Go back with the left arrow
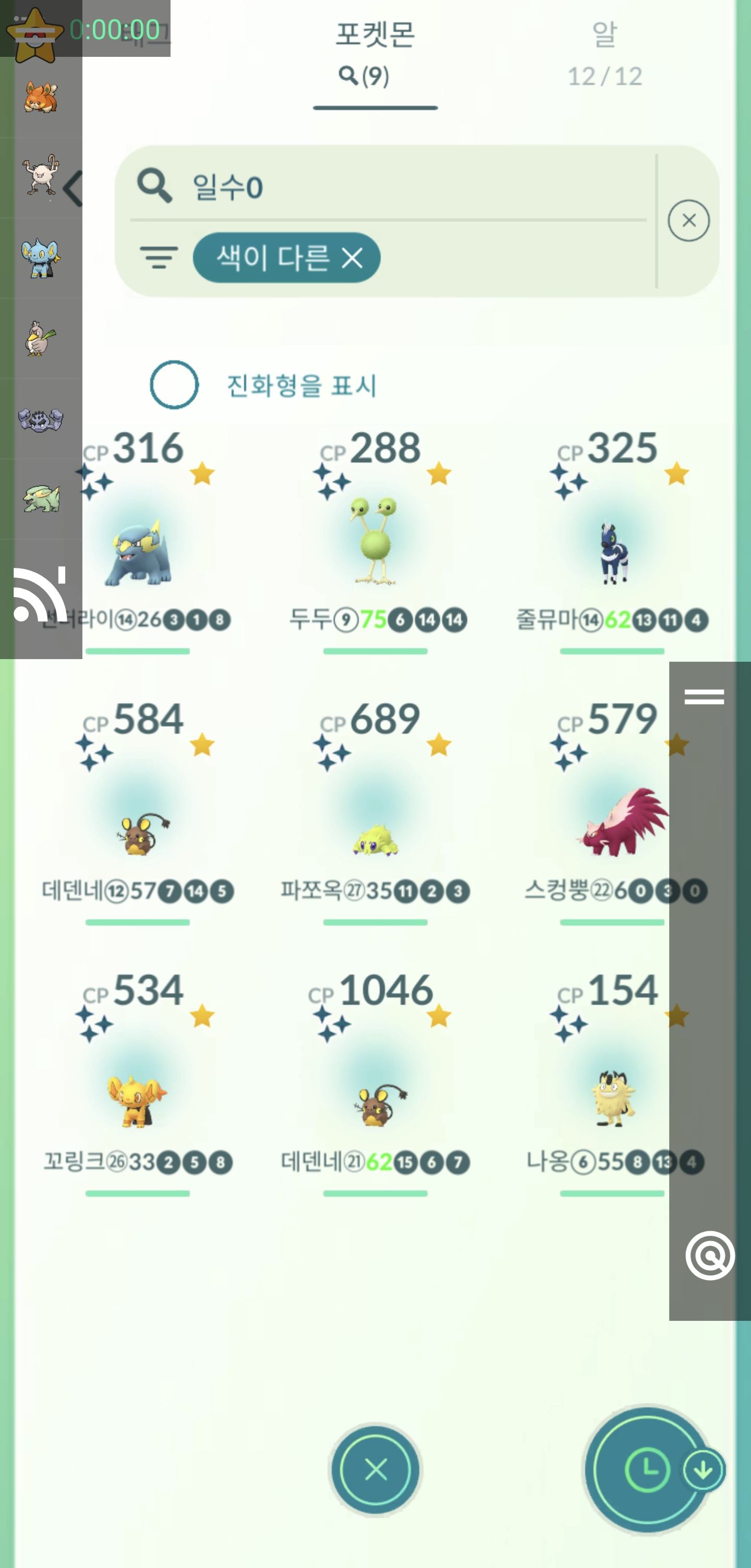This screenshot has height=1568, width=751. tap(73, 189)
